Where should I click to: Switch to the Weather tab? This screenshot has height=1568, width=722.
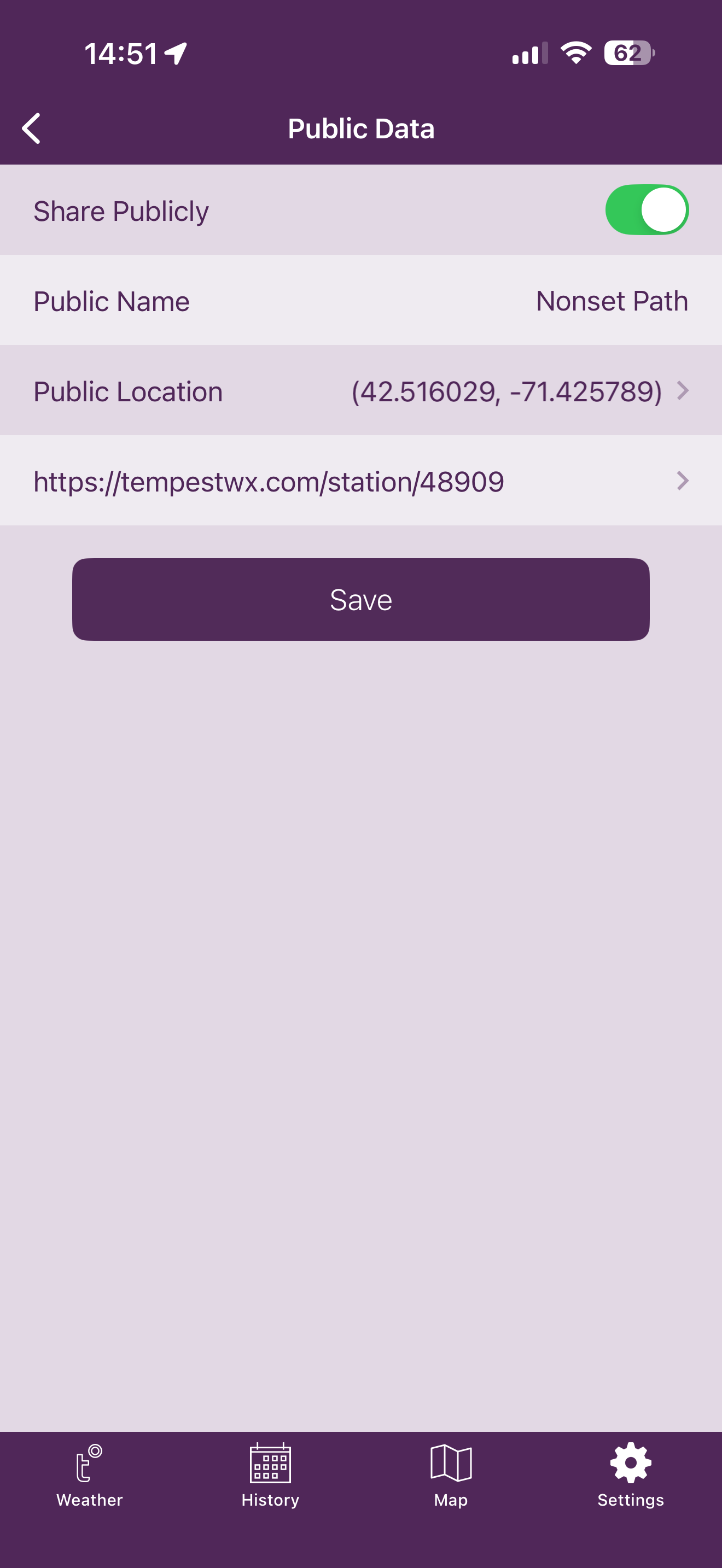point(90,1476)
